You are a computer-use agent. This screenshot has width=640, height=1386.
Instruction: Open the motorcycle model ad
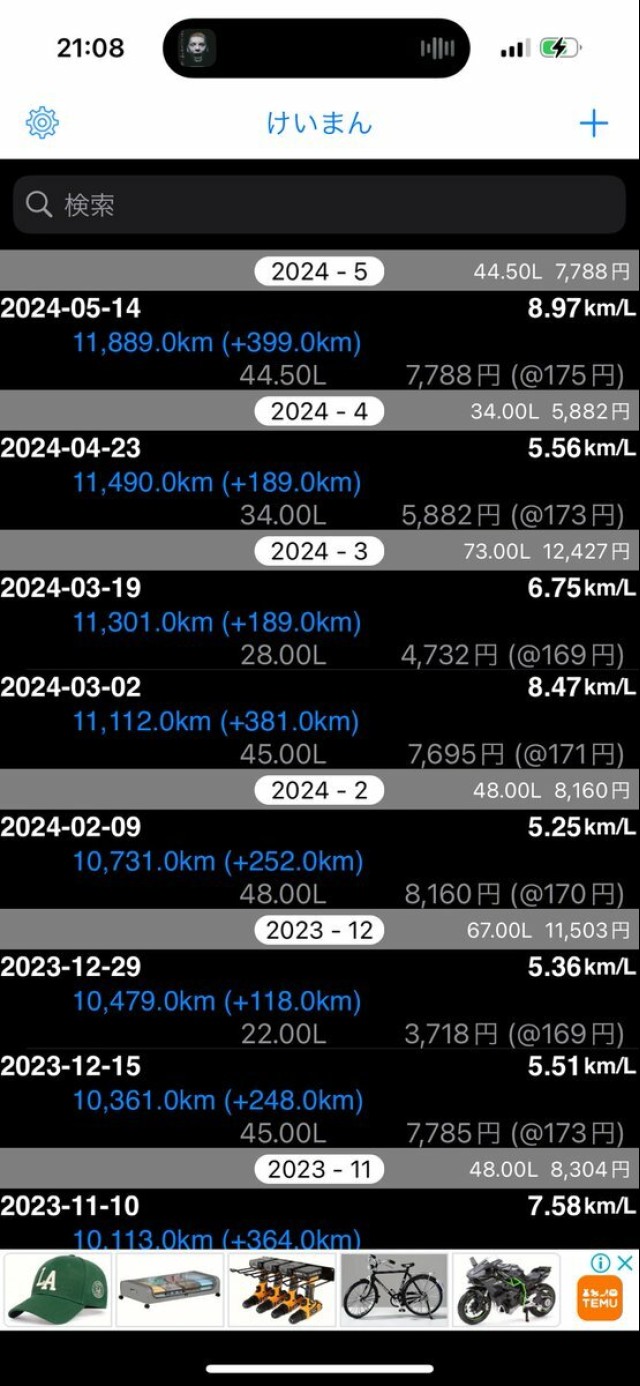[x=505, y=1290]
